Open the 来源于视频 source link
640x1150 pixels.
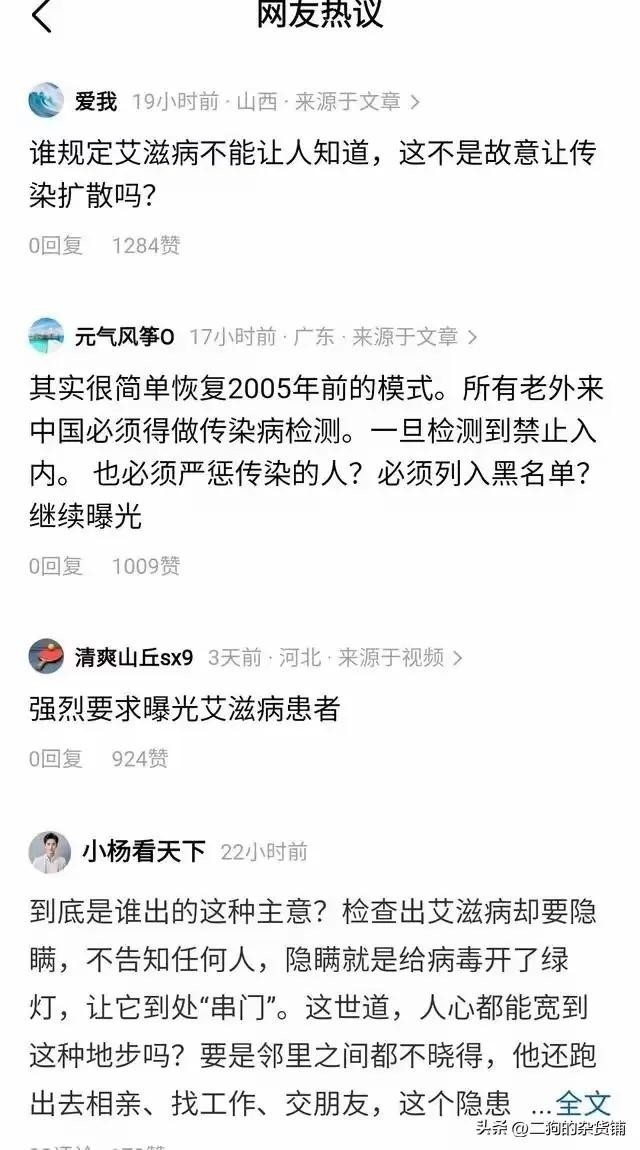pyautogui.click(x=398, y=657)
